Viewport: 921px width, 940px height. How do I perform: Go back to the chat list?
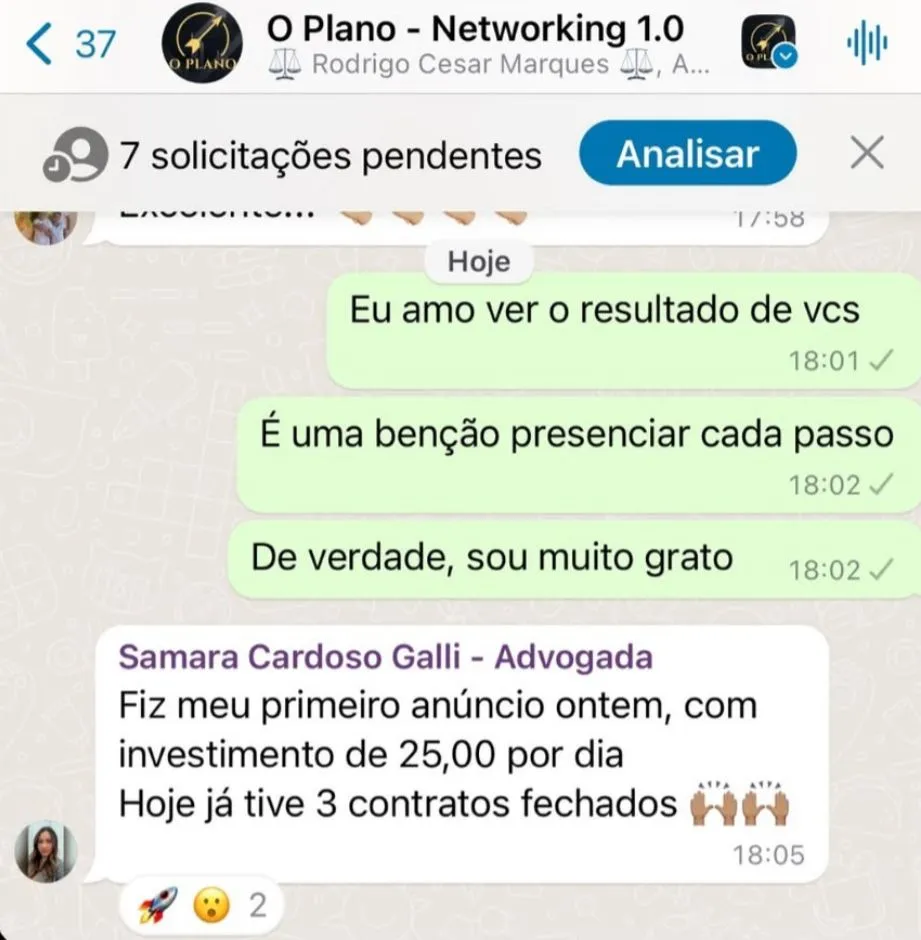[x=70, y=45]
